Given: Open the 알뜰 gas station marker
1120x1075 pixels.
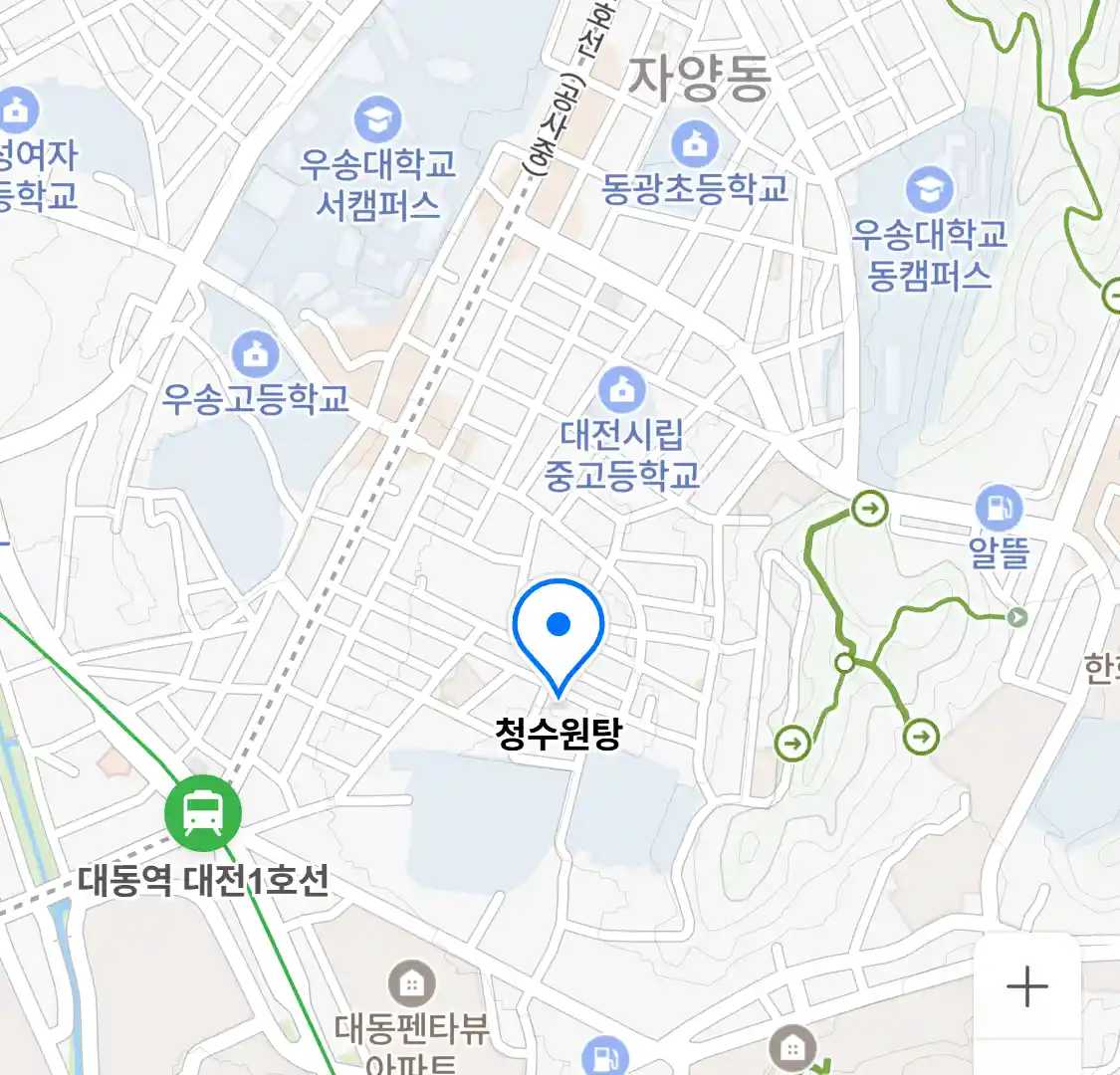Looking at the screenshot, I should tap(999, 508).
